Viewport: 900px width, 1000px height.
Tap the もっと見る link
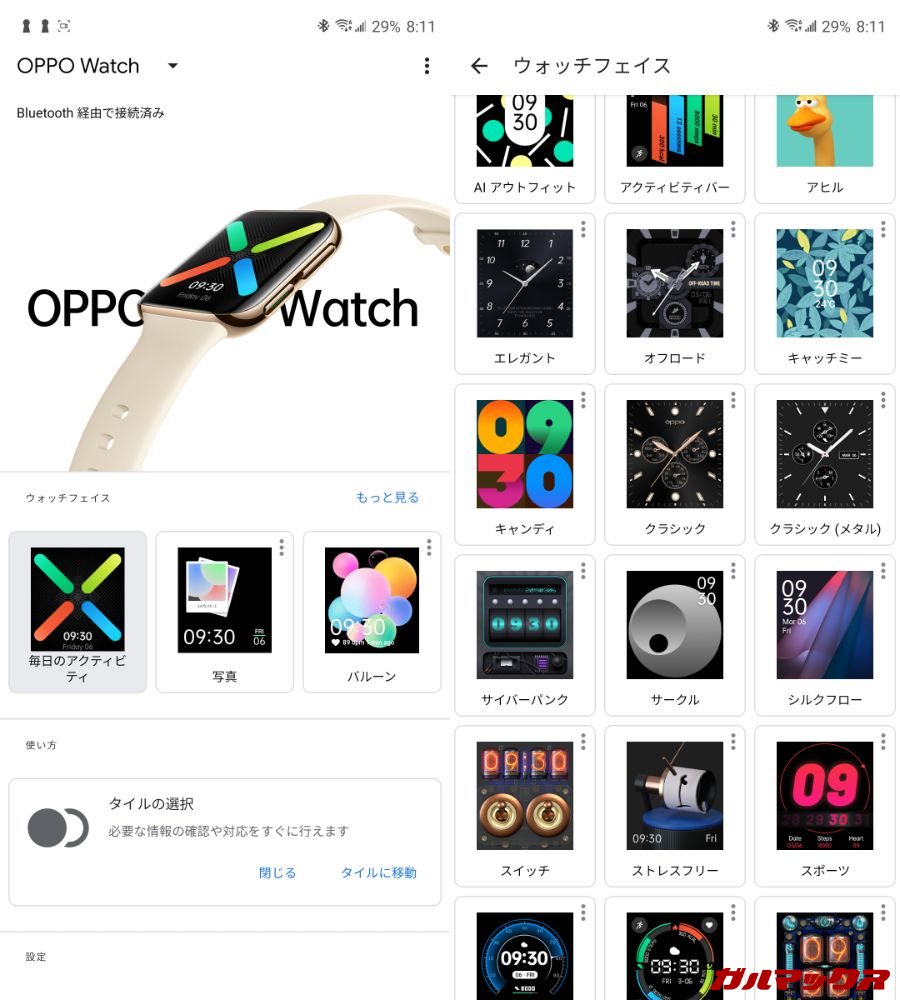tap(387, 497)
